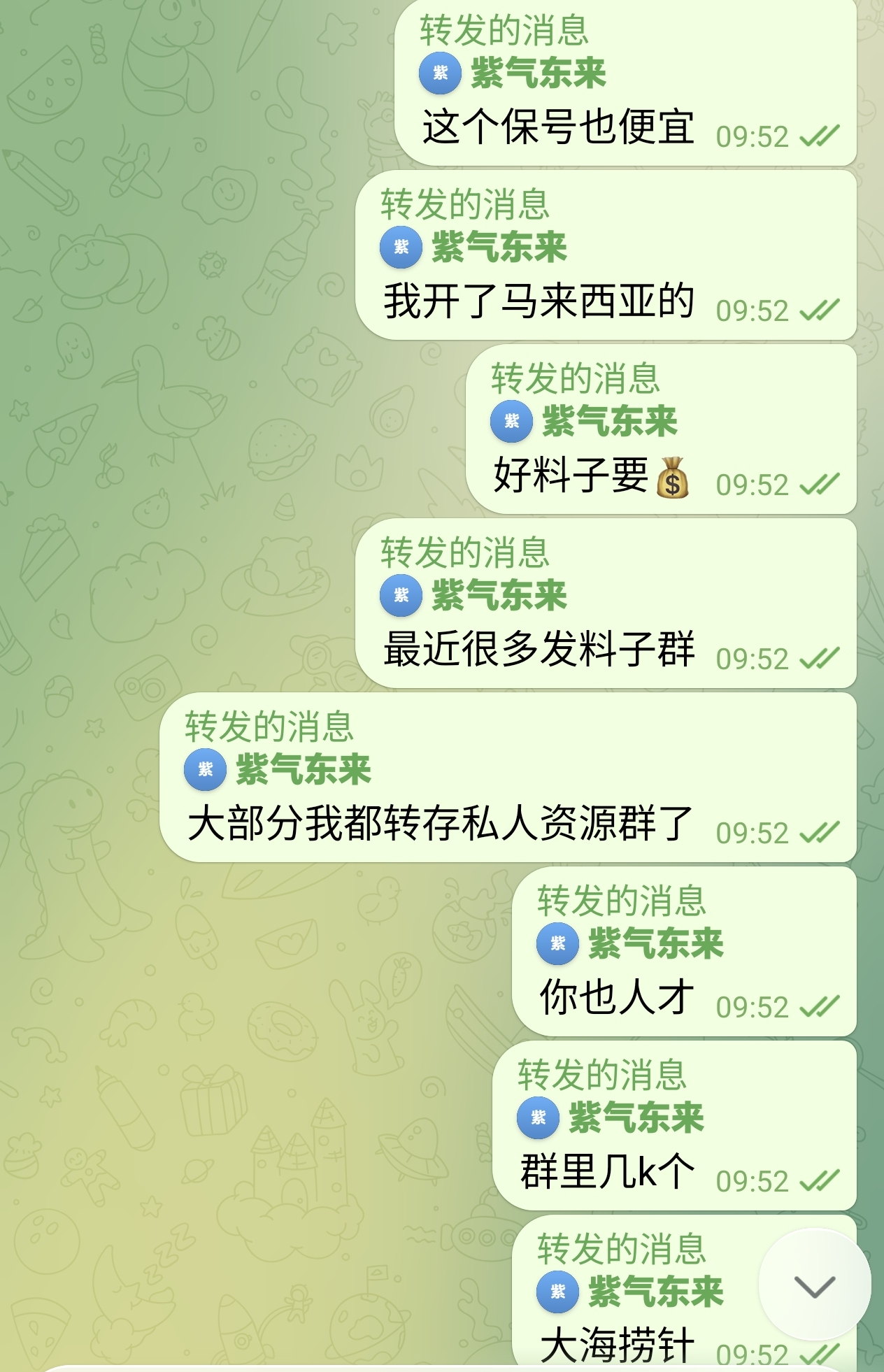Viewport: 884px width, 1372px height.
Task: Click the 09:52 timestamp on 最近很多发料子群
Action: pos(754,658)
